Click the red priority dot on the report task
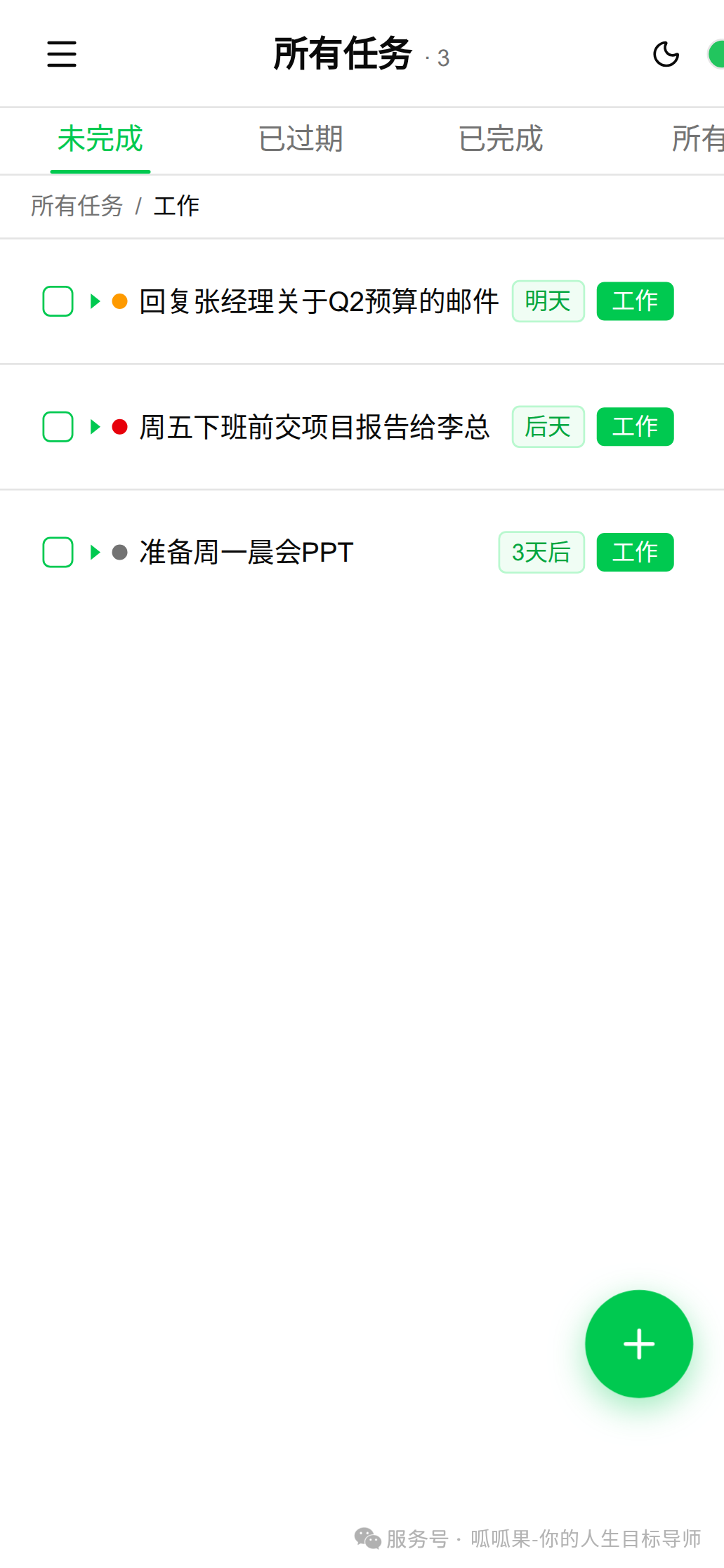 click(x=120, y=426)
